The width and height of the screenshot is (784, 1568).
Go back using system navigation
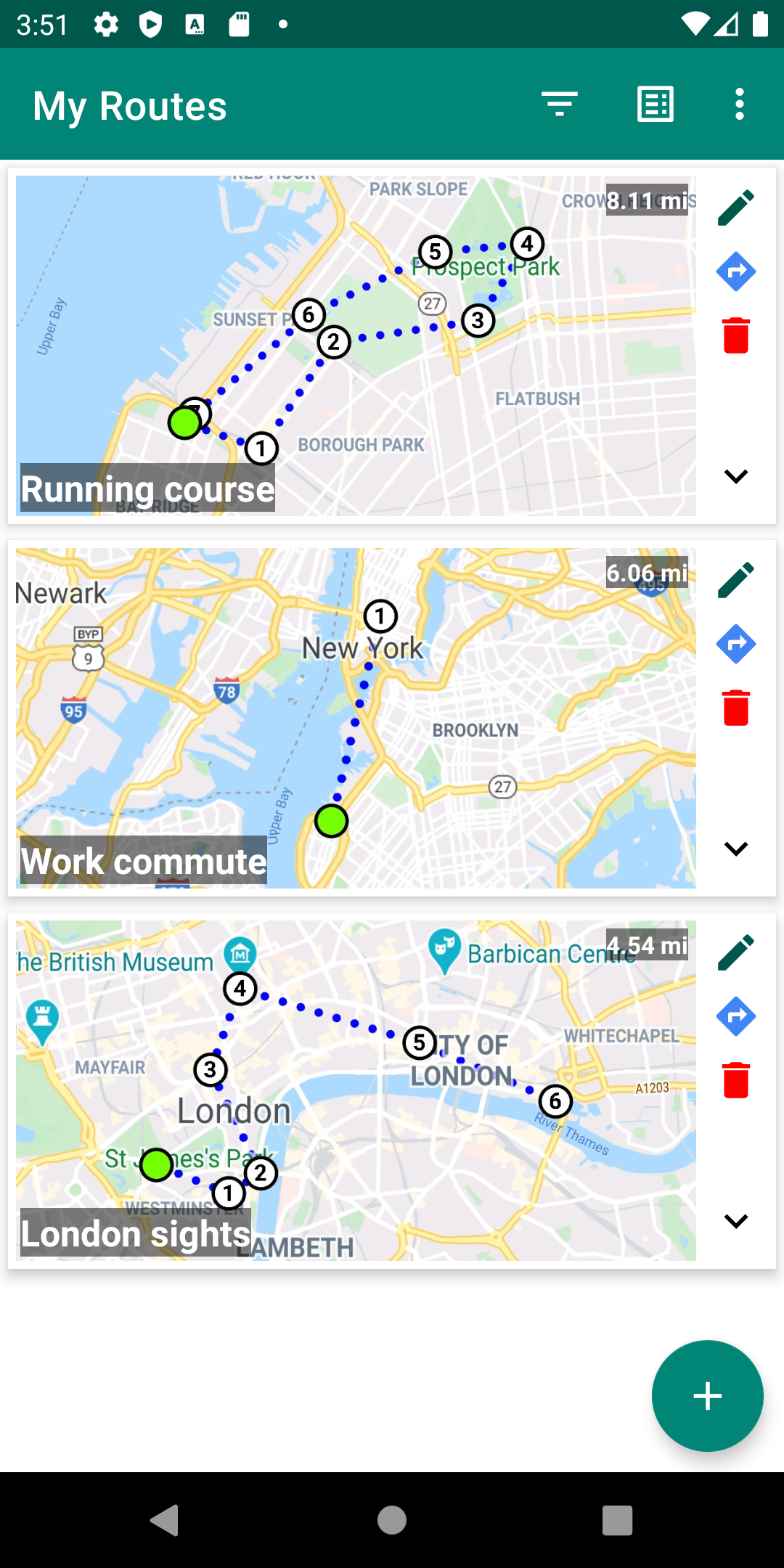pyautogui.click(x=165, y=1520)
